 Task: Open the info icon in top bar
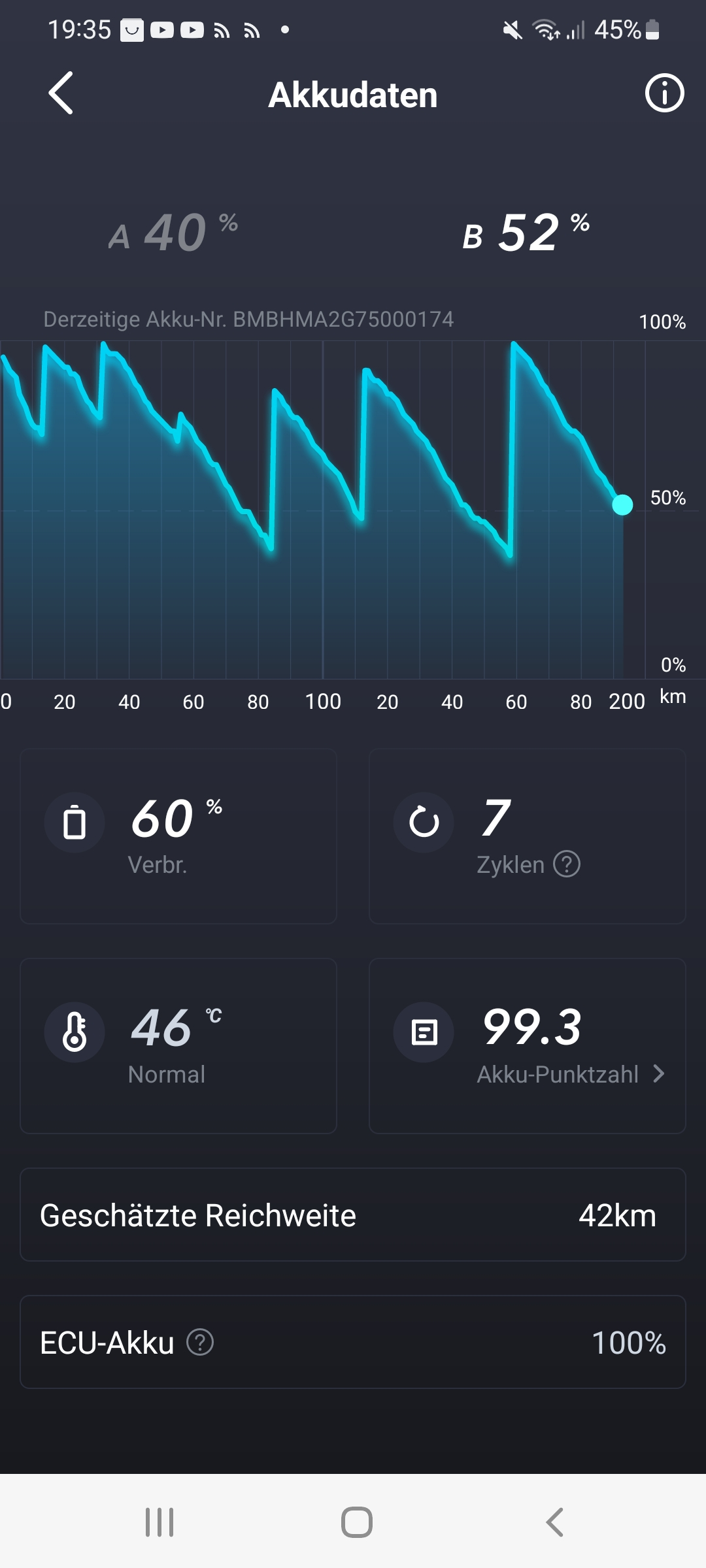(x=664, y=93)
